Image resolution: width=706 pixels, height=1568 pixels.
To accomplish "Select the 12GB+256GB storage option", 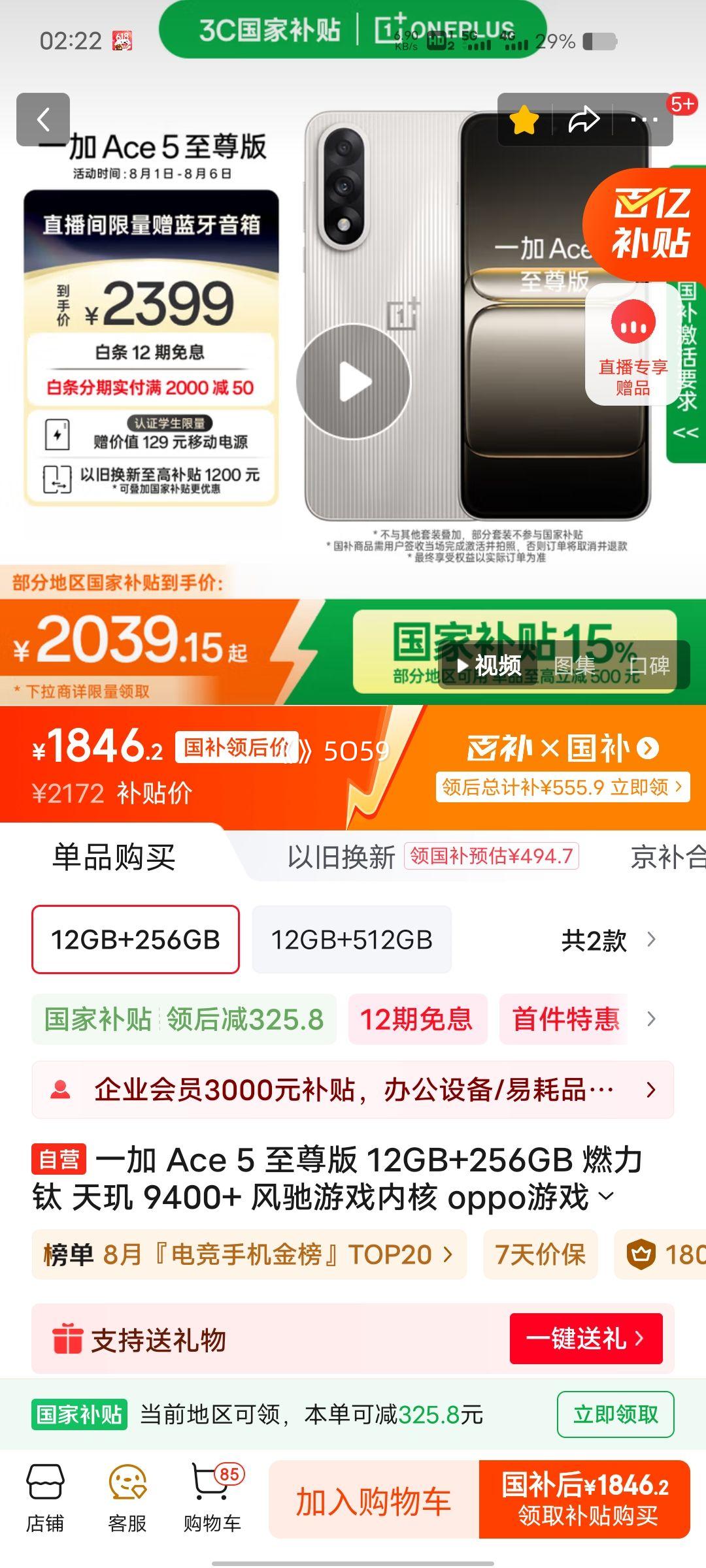I will pos(134,941).
